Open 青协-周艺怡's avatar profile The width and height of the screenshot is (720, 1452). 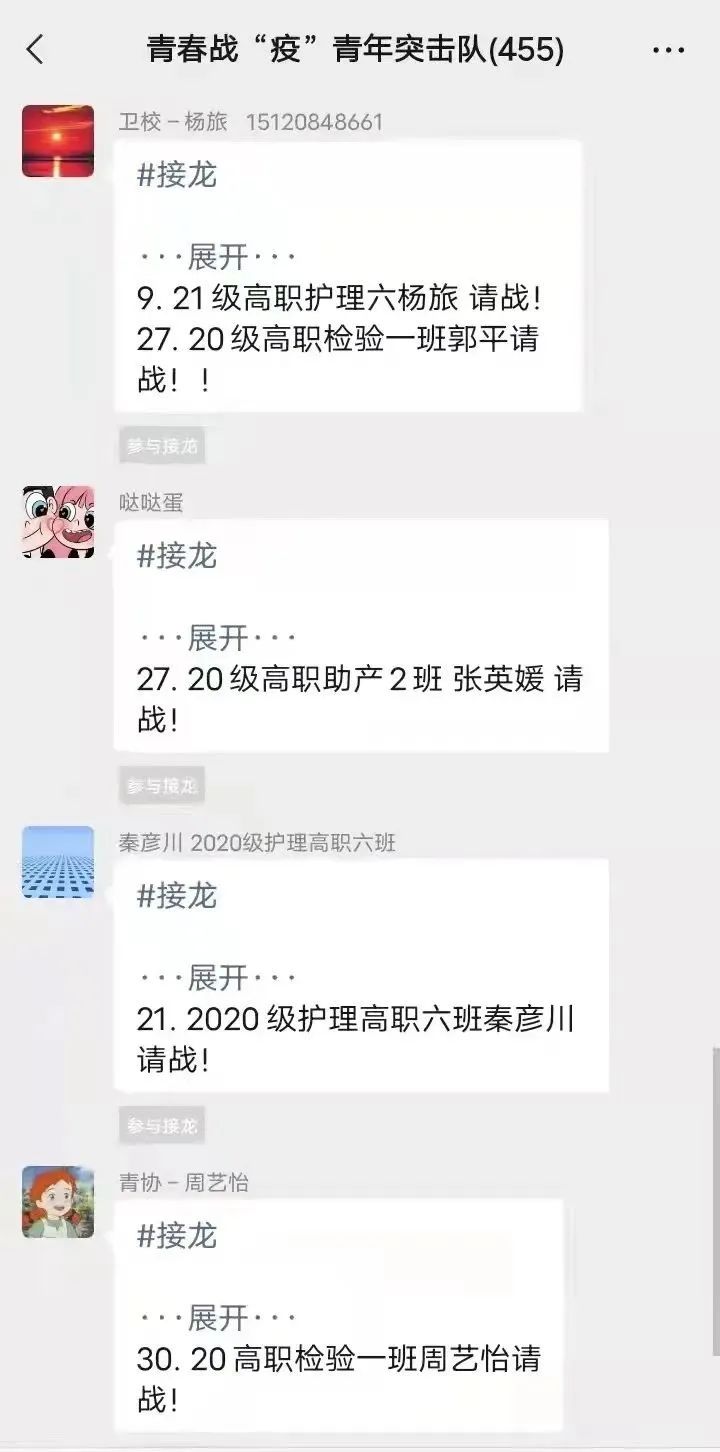click(x=58, y=1202)
